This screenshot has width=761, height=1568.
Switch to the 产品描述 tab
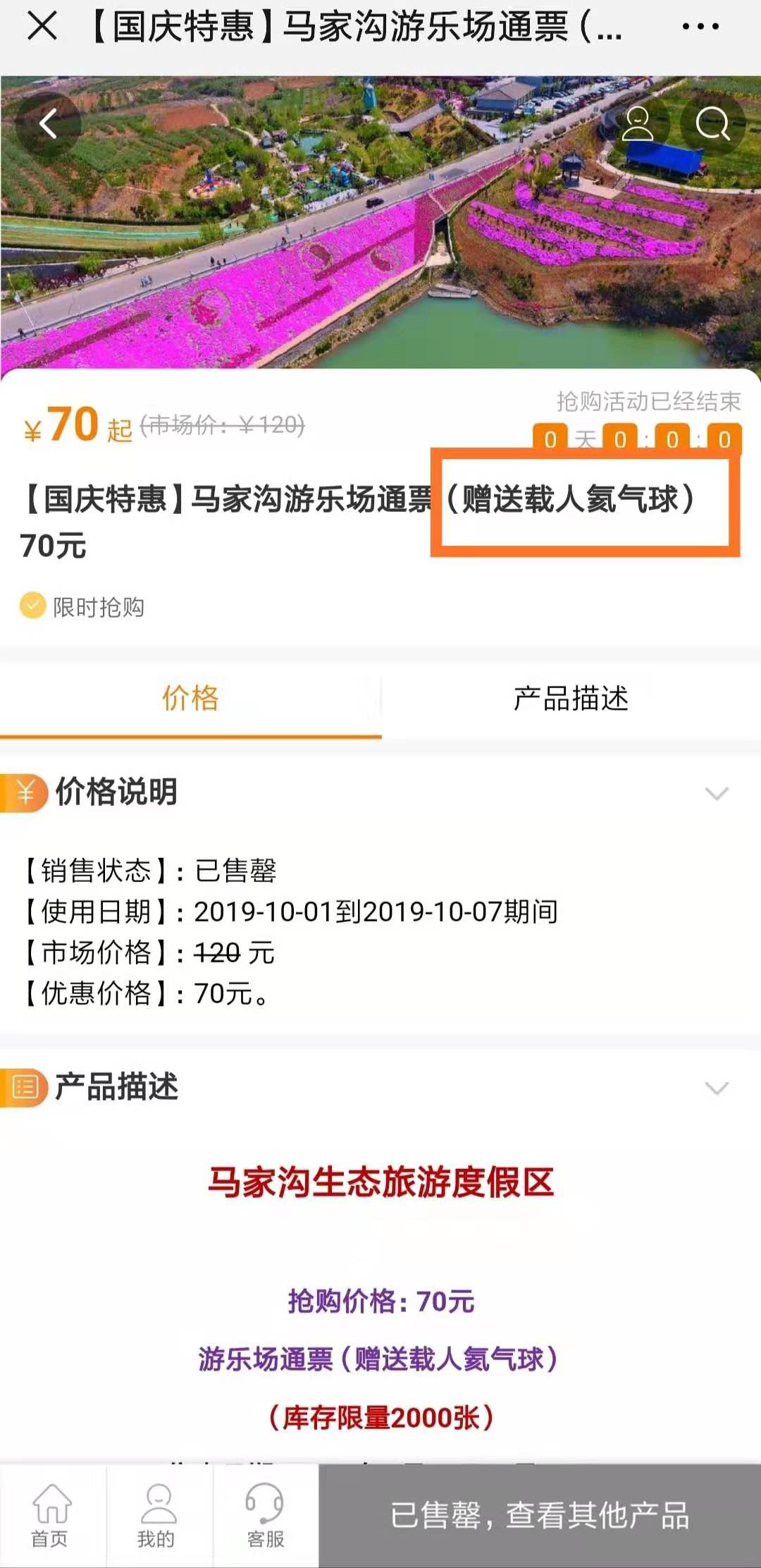coord(571,698)
